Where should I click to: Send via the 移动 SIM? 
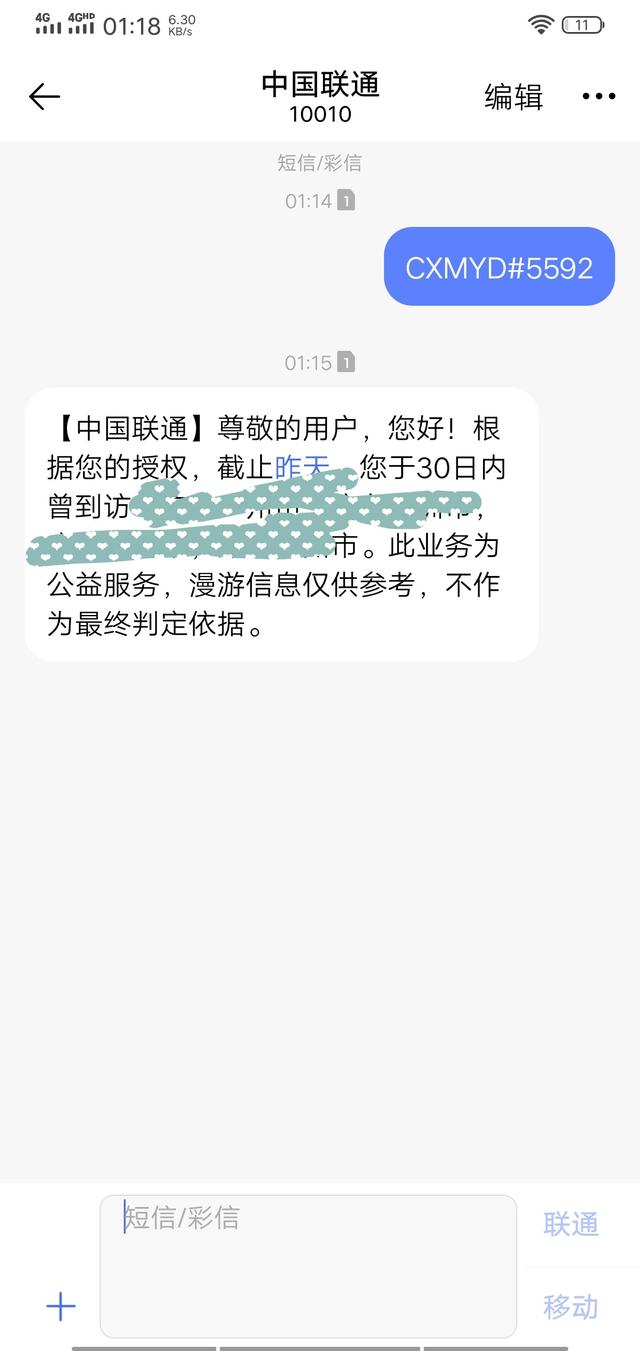click(571, 1306)
